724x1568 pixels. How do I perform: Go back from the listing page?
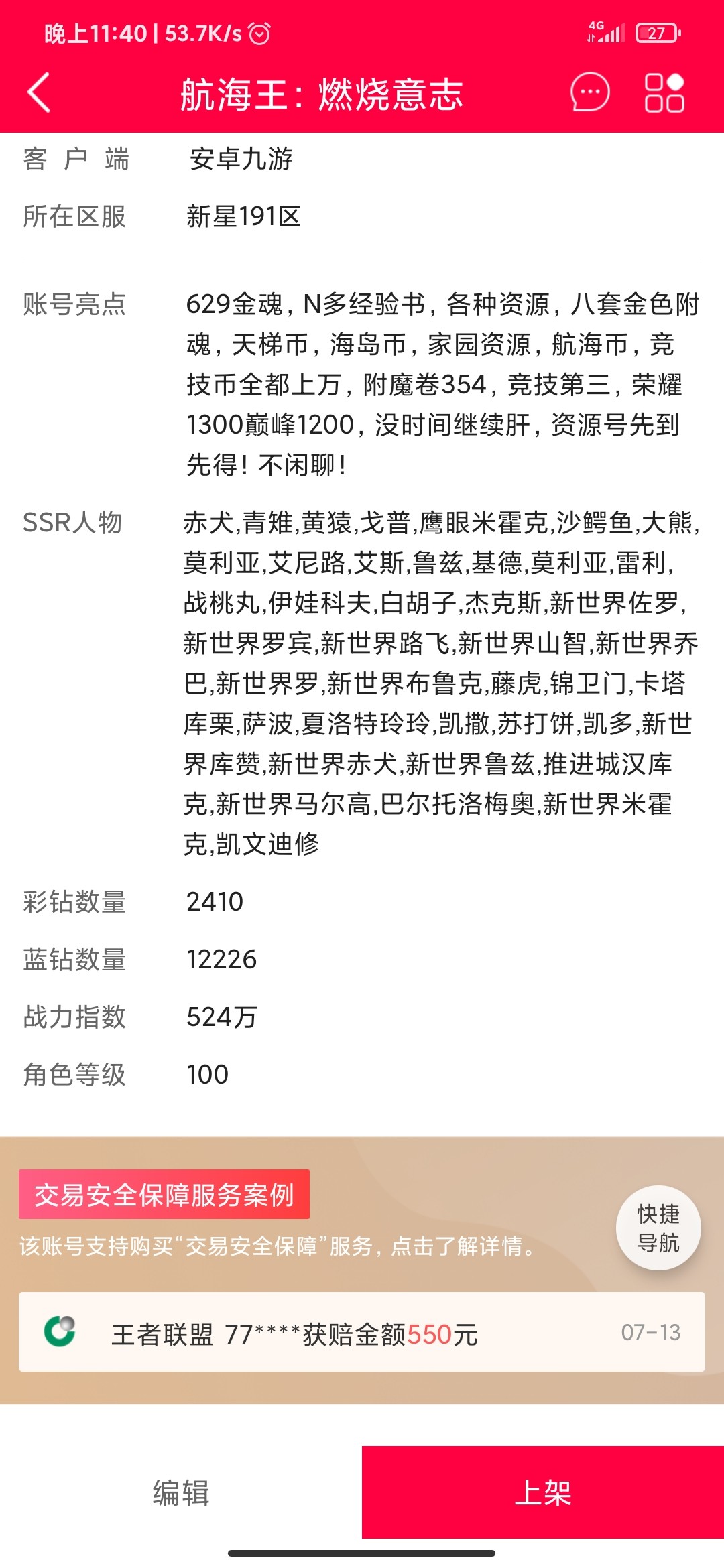tap(39, 92)
